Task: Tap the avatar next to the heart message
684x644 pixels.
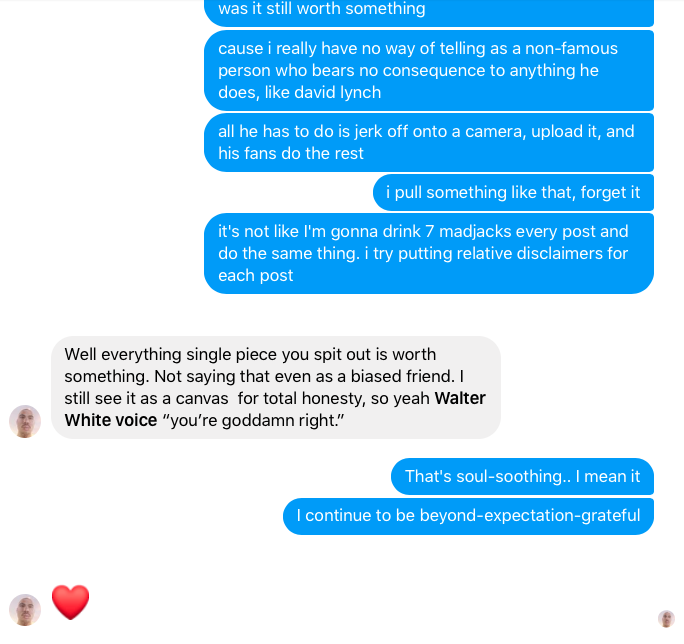Action: tap(25, 609)
